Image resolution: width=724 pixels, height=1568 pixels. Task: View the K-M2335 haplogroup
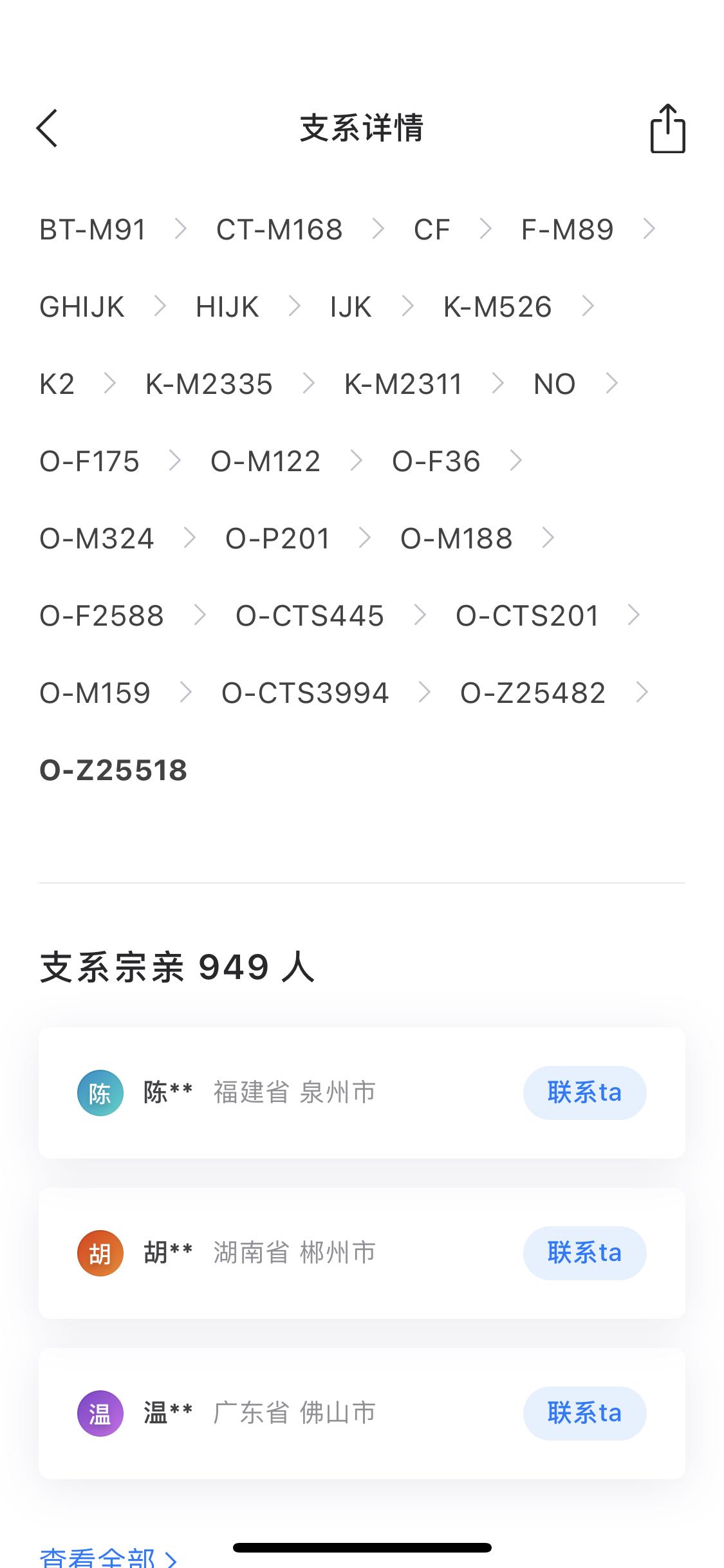coord(209,384)
